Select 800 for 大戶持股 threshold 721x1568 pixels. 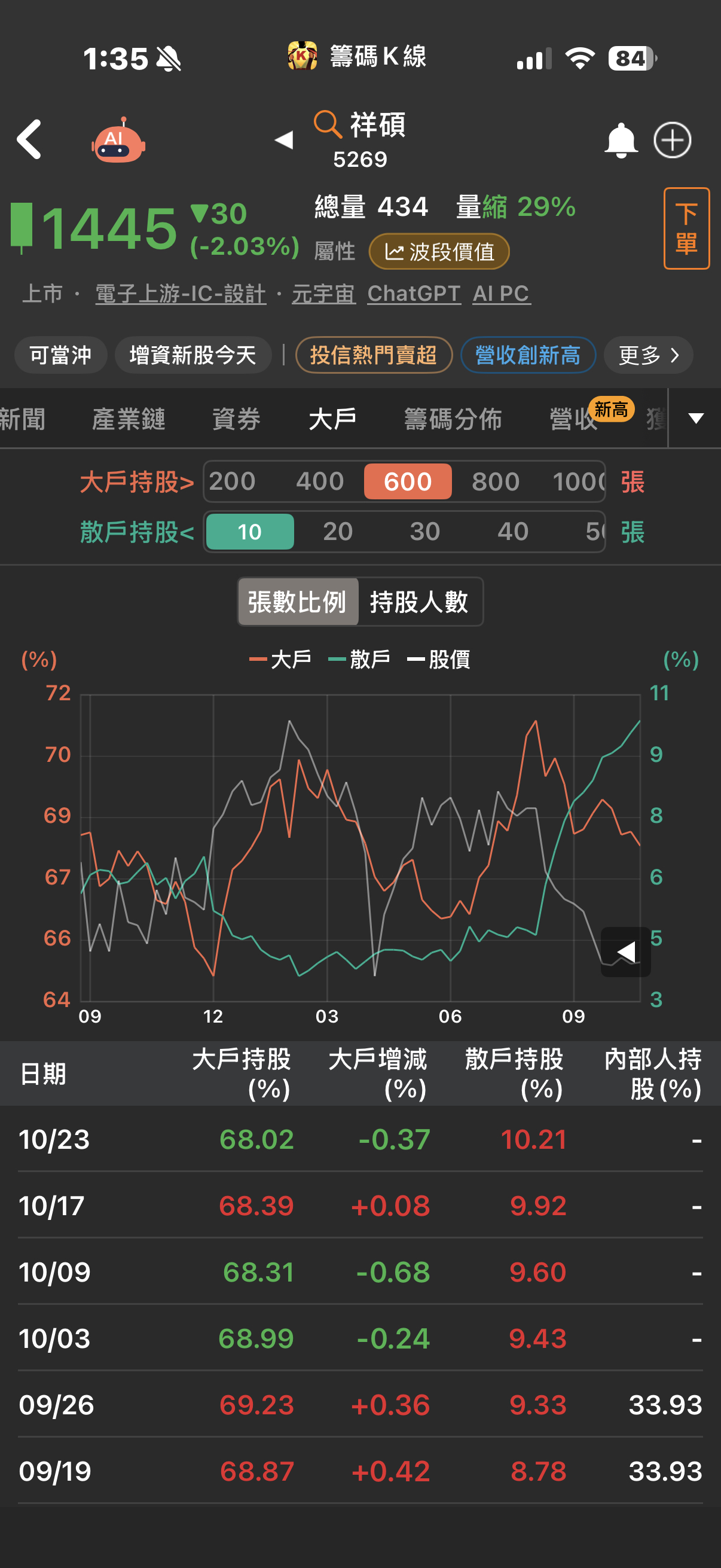click(495, 481)
